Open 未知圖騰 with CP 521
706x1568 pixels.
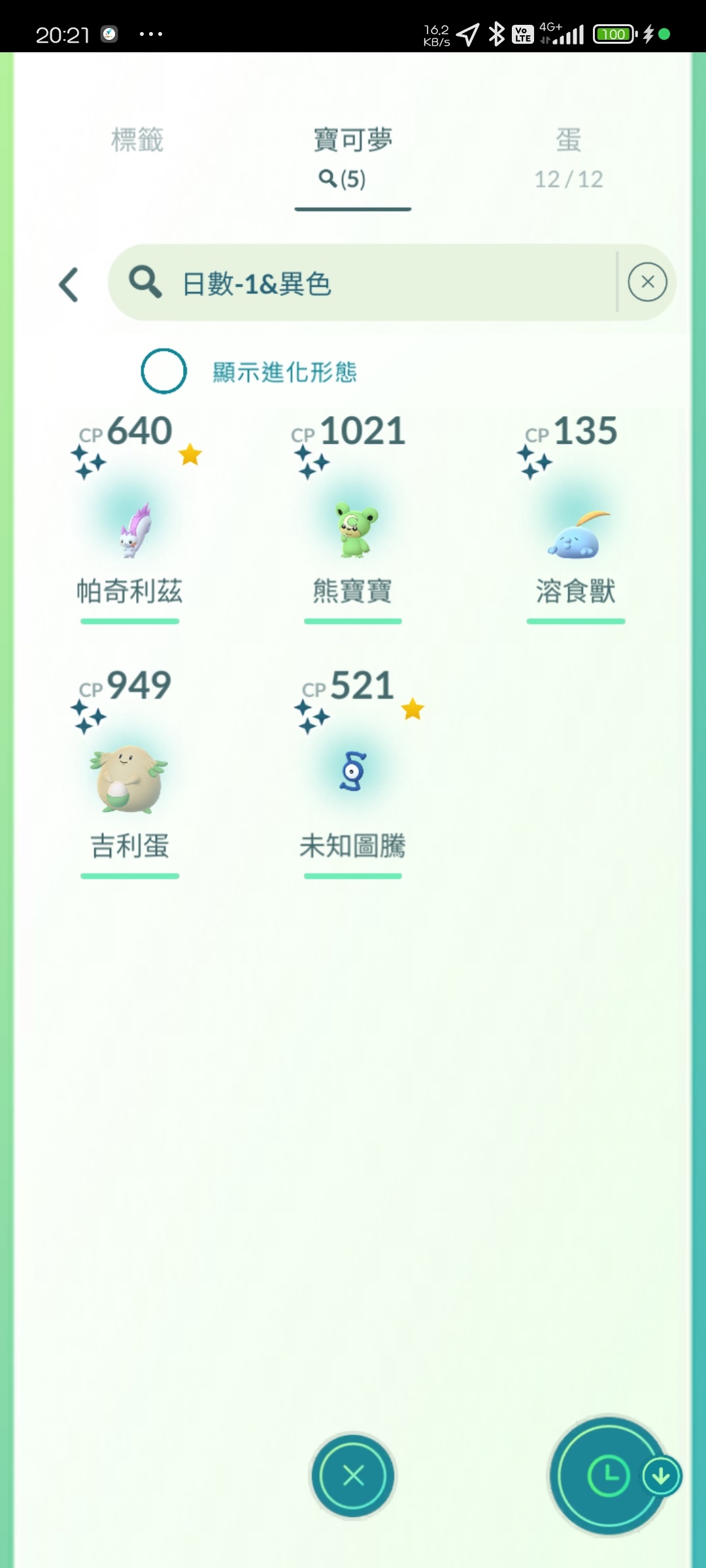point(352,772)
